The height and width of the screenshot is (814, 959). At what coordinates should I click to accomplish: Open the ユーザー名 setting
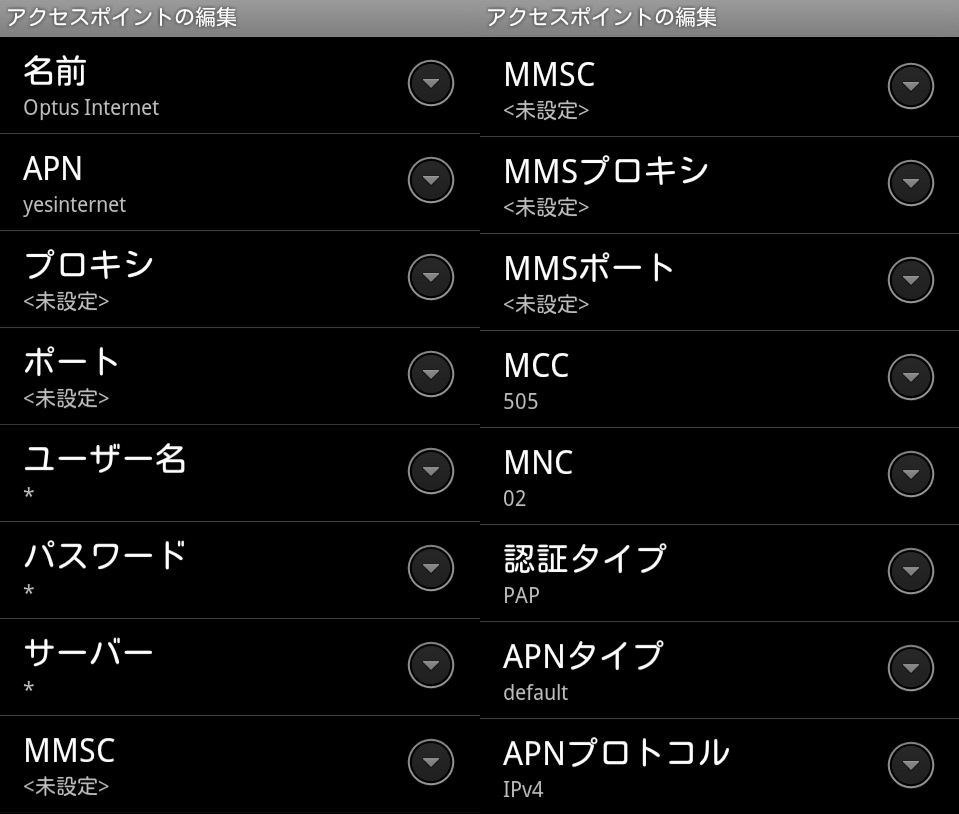pyautogui.click(x=200, y=473)
